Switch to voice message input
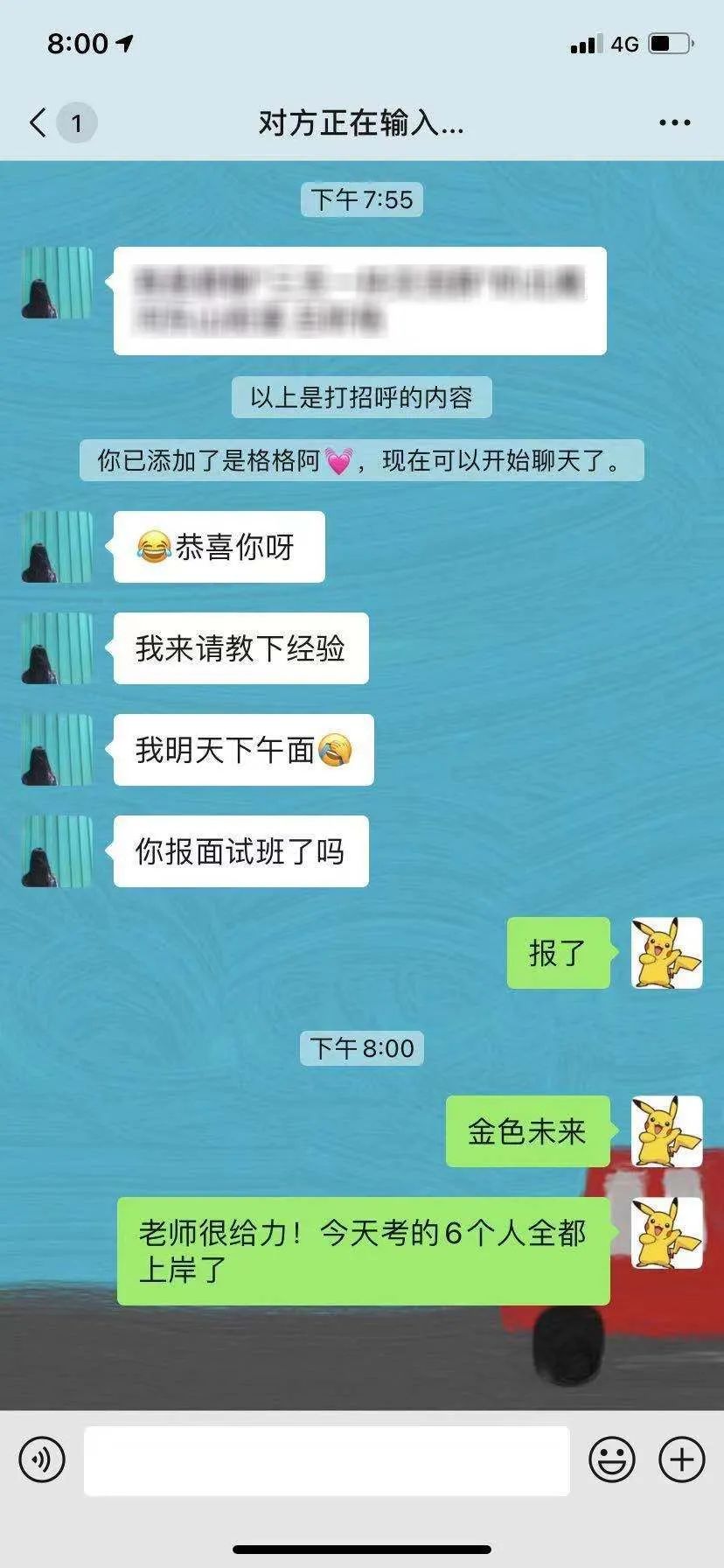 [42, 1459]
